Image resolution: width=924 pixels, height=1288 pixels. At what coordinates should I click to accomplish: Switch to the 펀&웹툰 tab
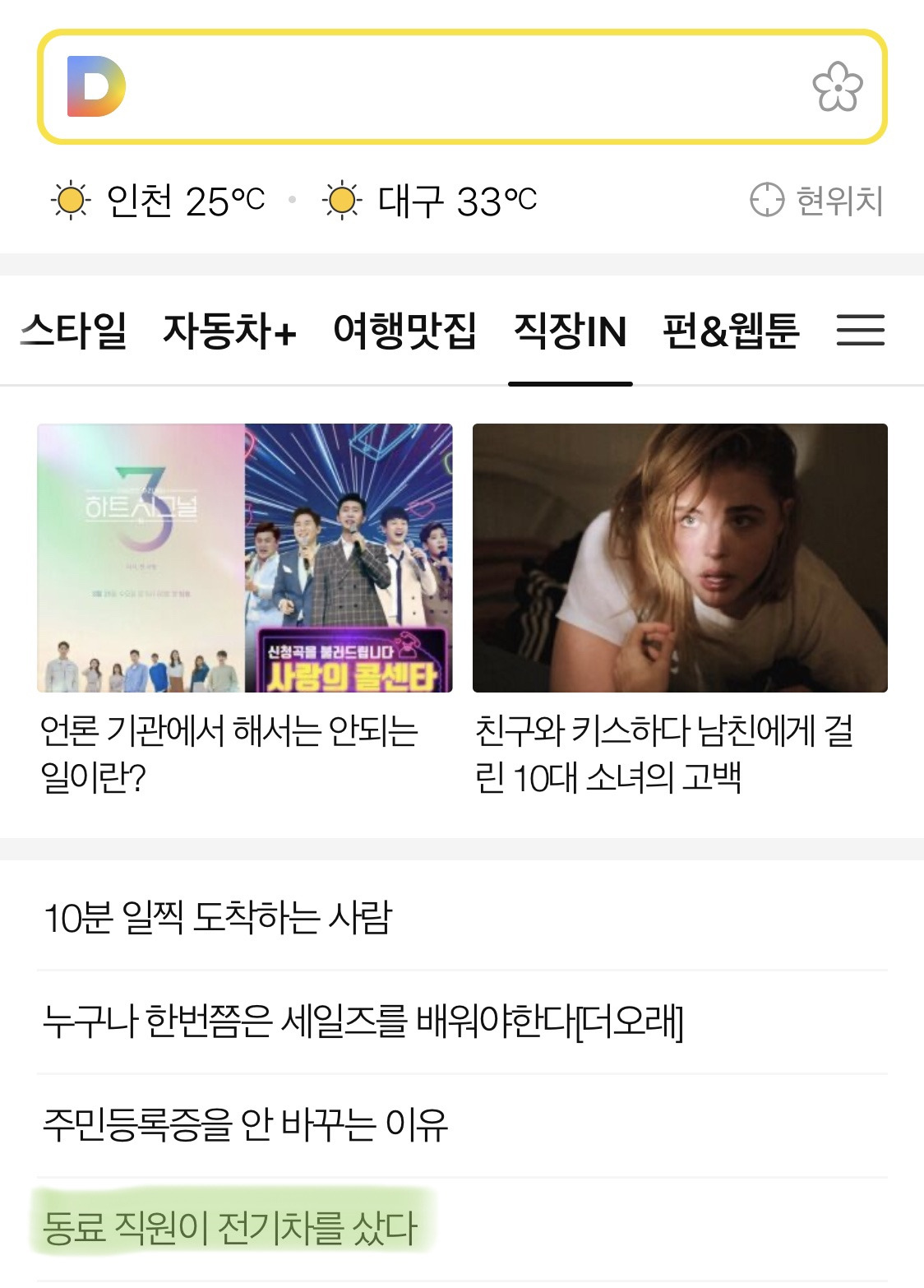[731, 331]
